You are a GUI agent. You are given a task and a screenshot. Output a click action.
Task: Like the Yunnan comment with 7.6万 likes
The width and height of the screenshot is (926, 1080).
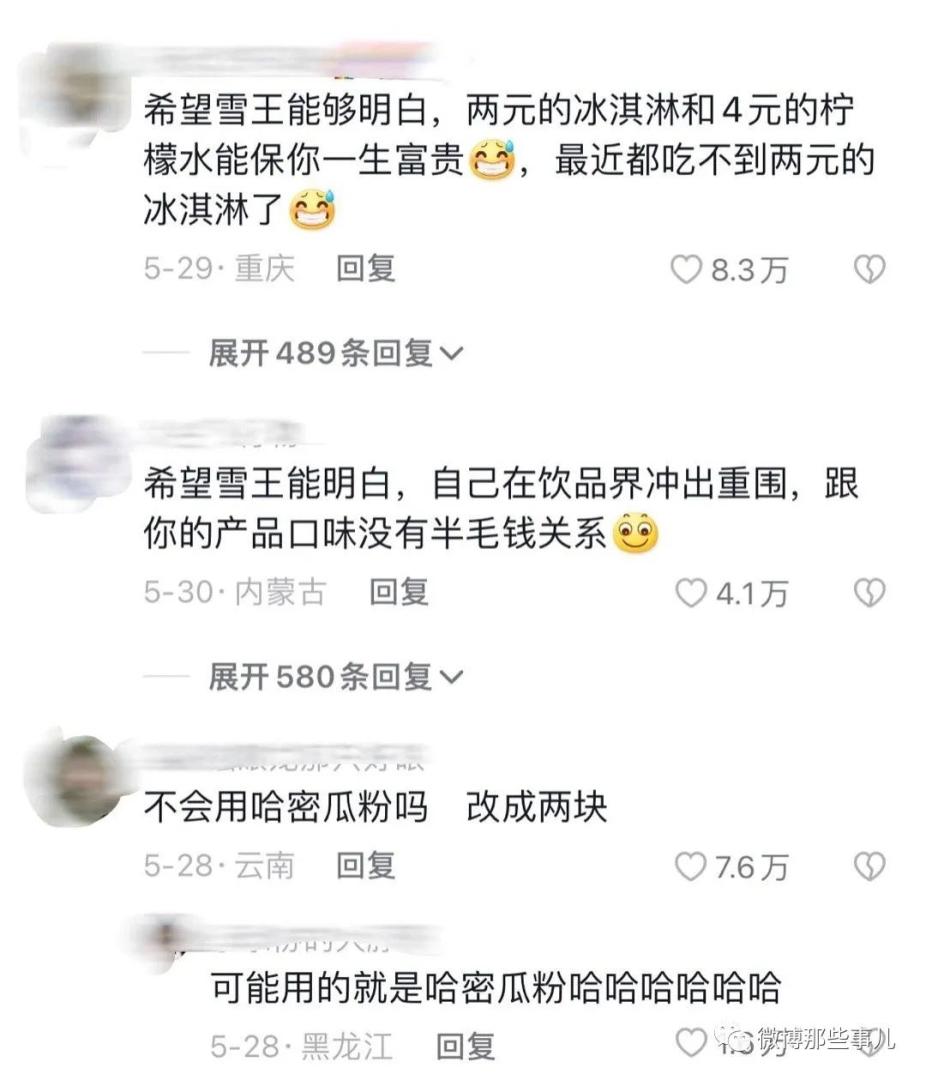point(691,866)
